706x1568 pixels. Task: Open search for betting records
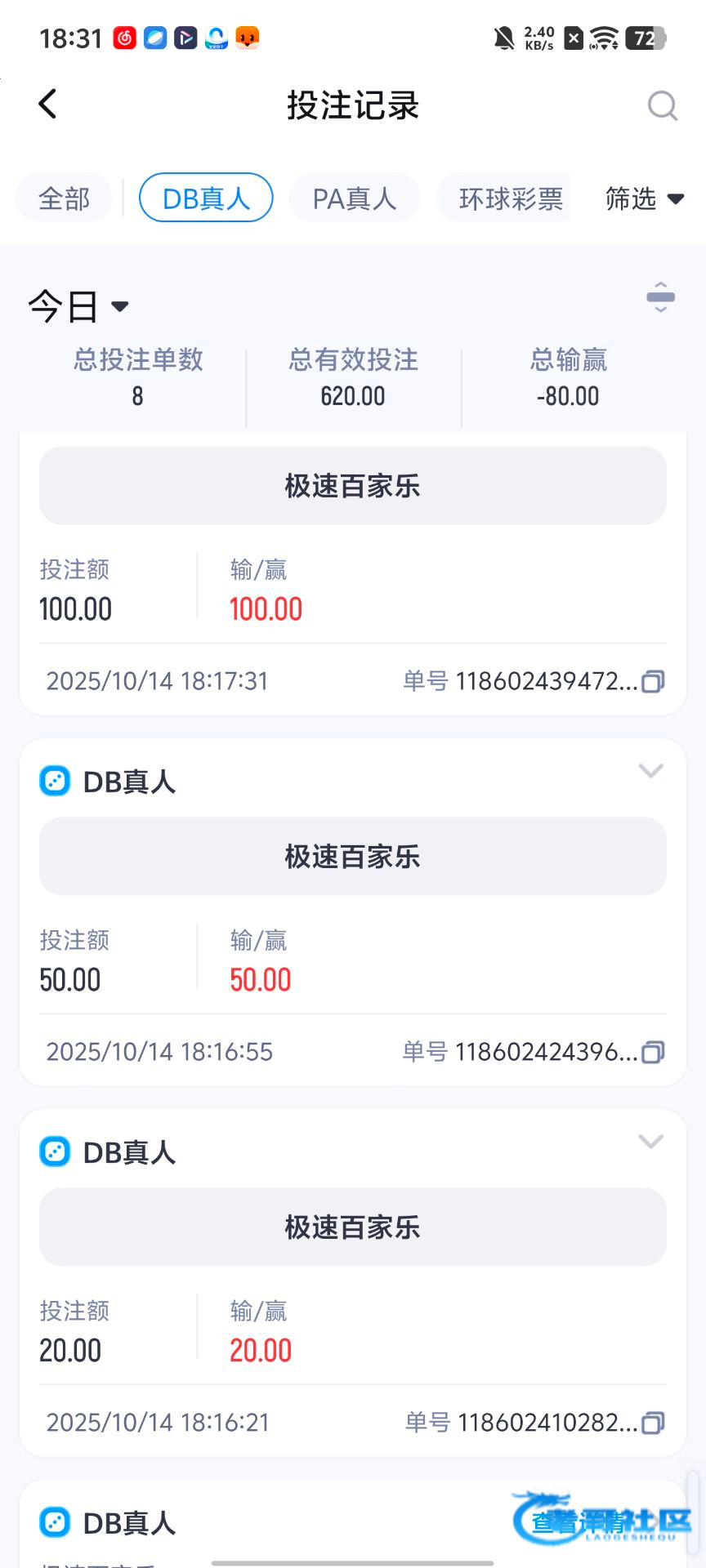(662, 105)
